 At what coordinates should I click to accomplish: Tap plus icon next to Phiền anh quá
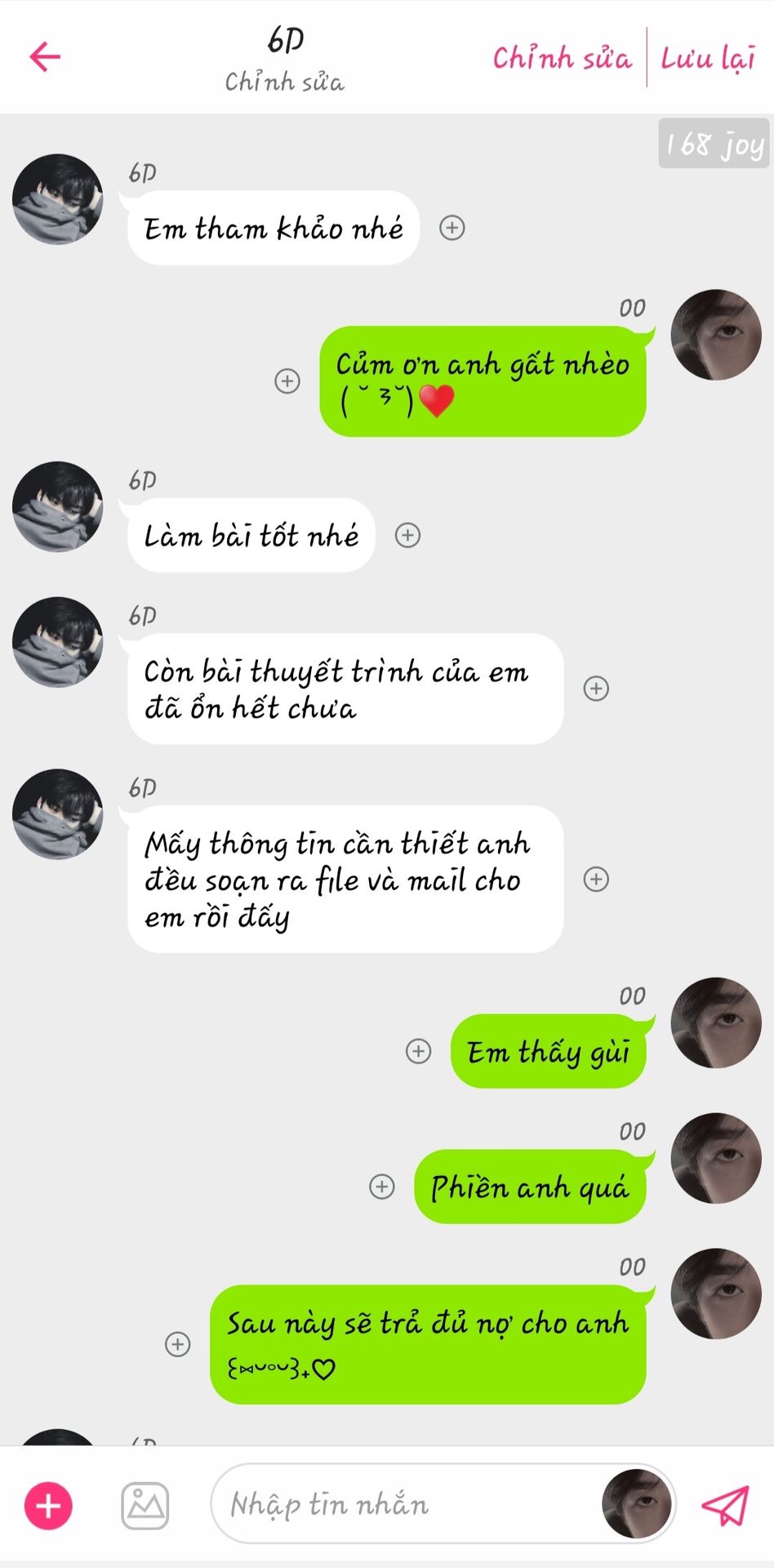pyautogui.click(x=382, y=1187)
